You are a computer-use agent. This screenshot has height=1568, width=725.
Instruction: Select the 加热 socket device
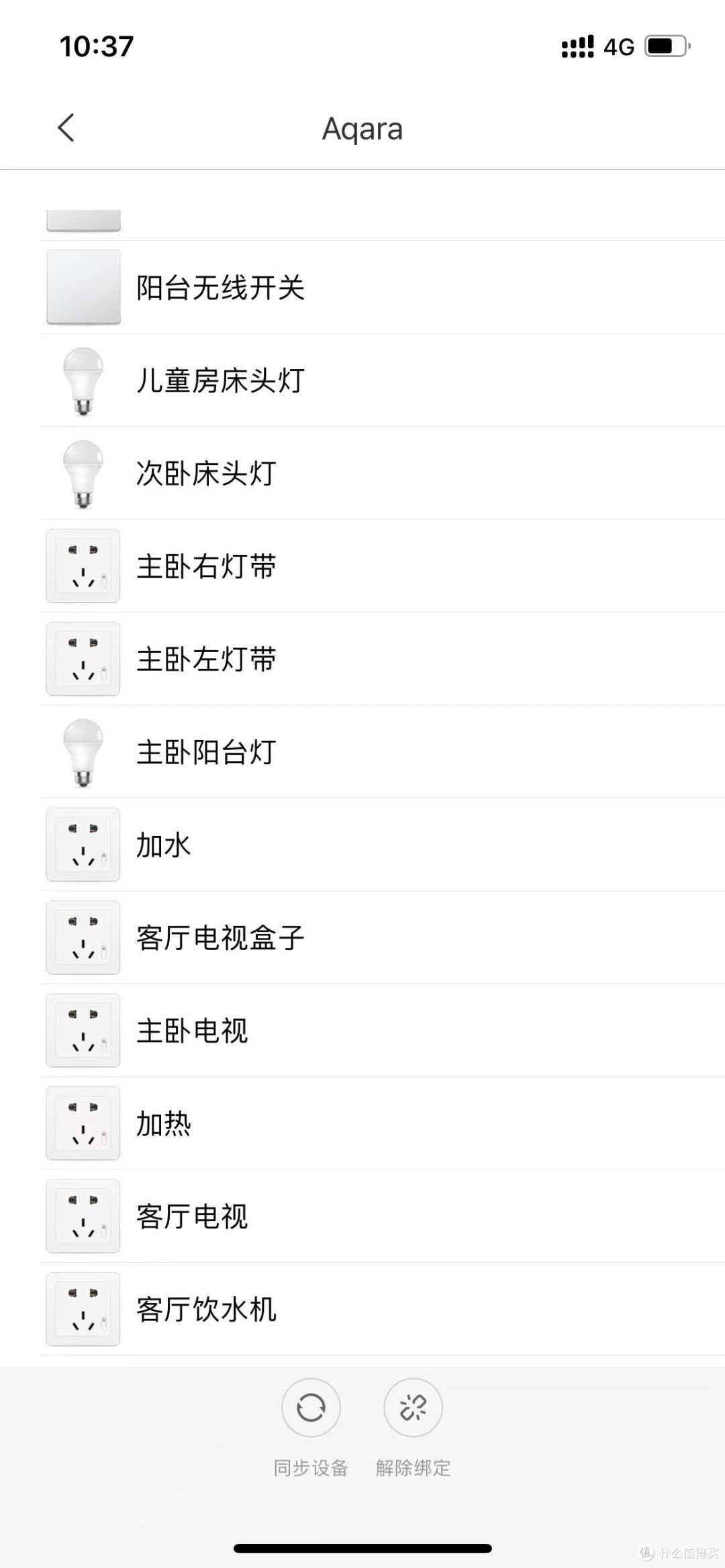164,1123
